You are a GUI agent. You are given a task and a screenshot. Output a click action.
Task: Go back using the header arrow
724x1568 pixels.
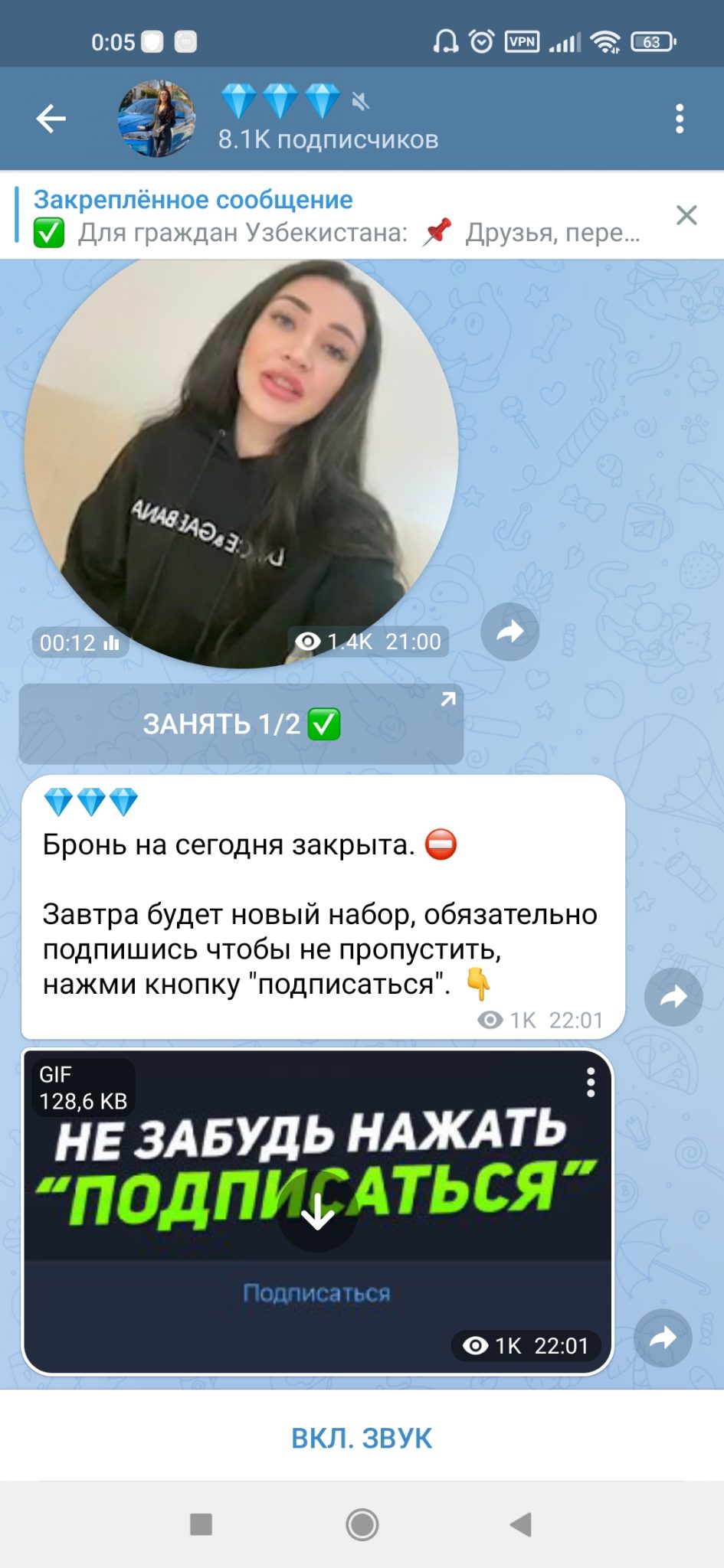pyautogui.click(x=51, y=119)
